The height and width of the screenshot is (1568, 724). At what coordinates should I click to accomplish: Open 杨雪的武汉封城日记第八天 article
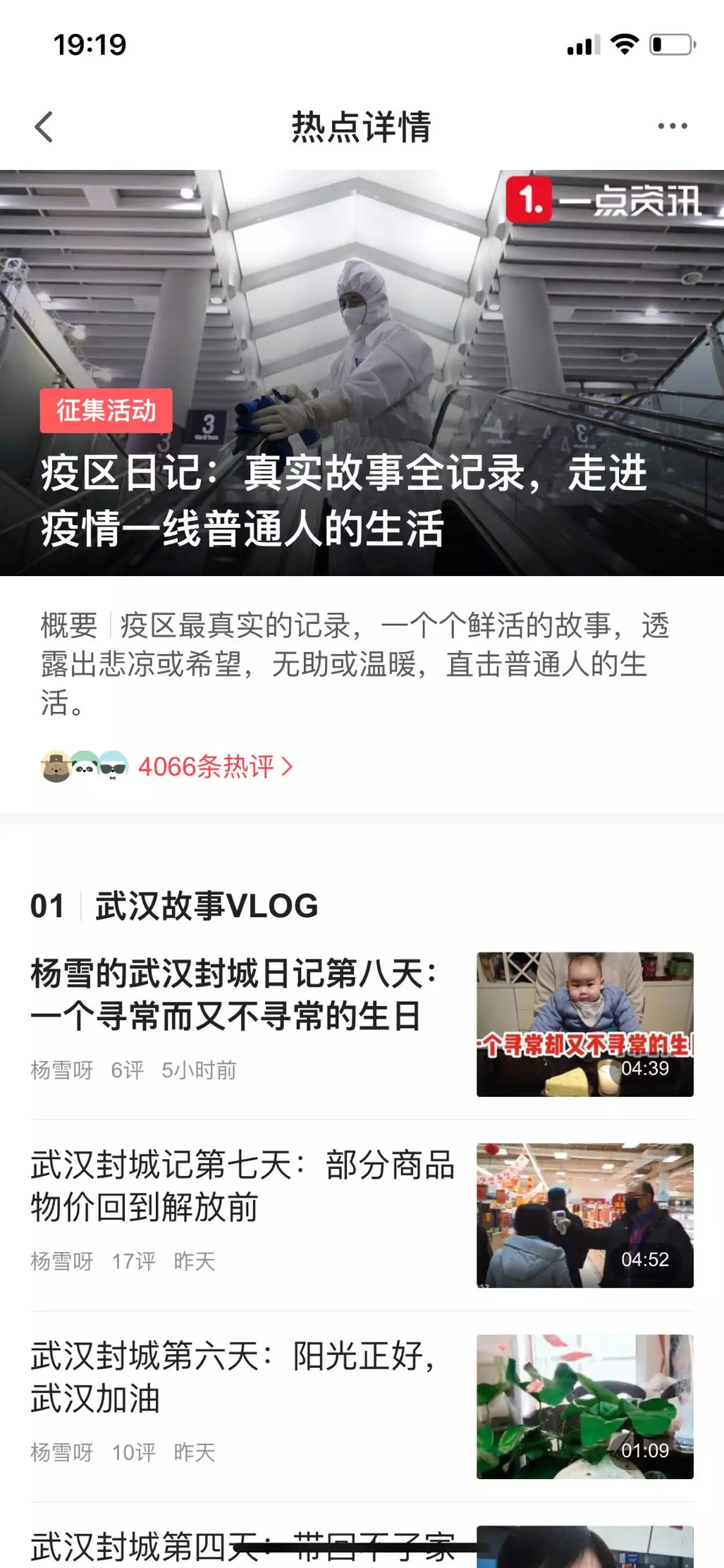pos(233,995)
